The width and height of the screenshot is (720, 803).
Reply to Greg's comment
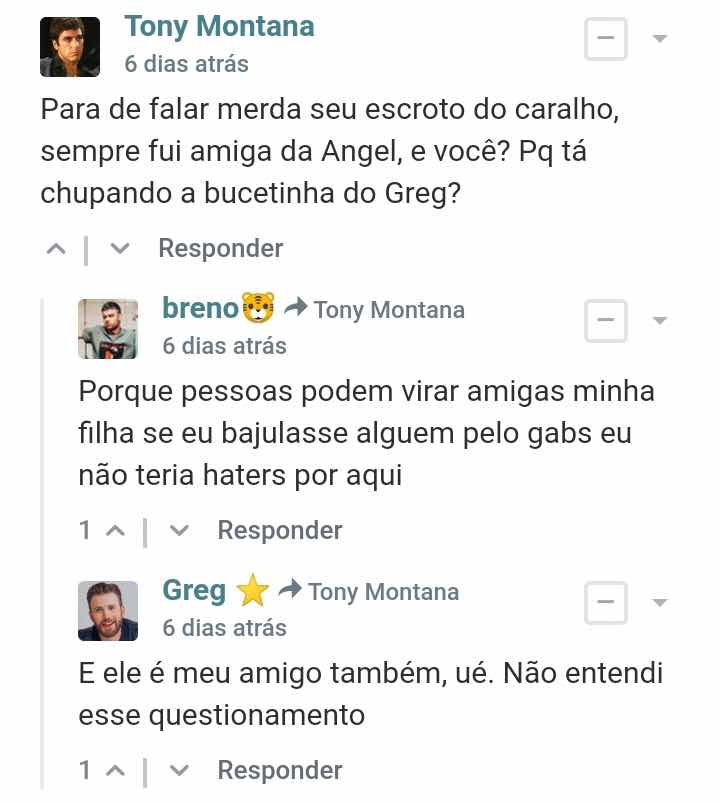(279, 771)
